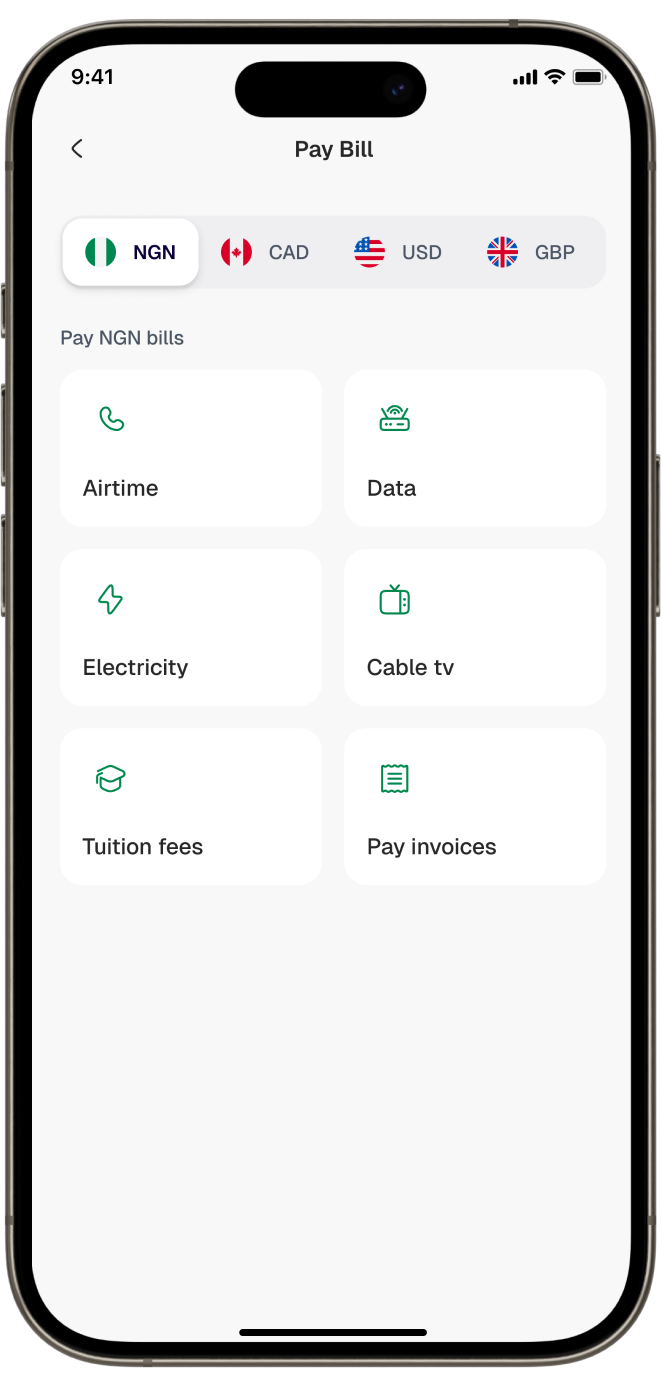
Task: Select the Tuition fees card
Action: pos(191,806)
